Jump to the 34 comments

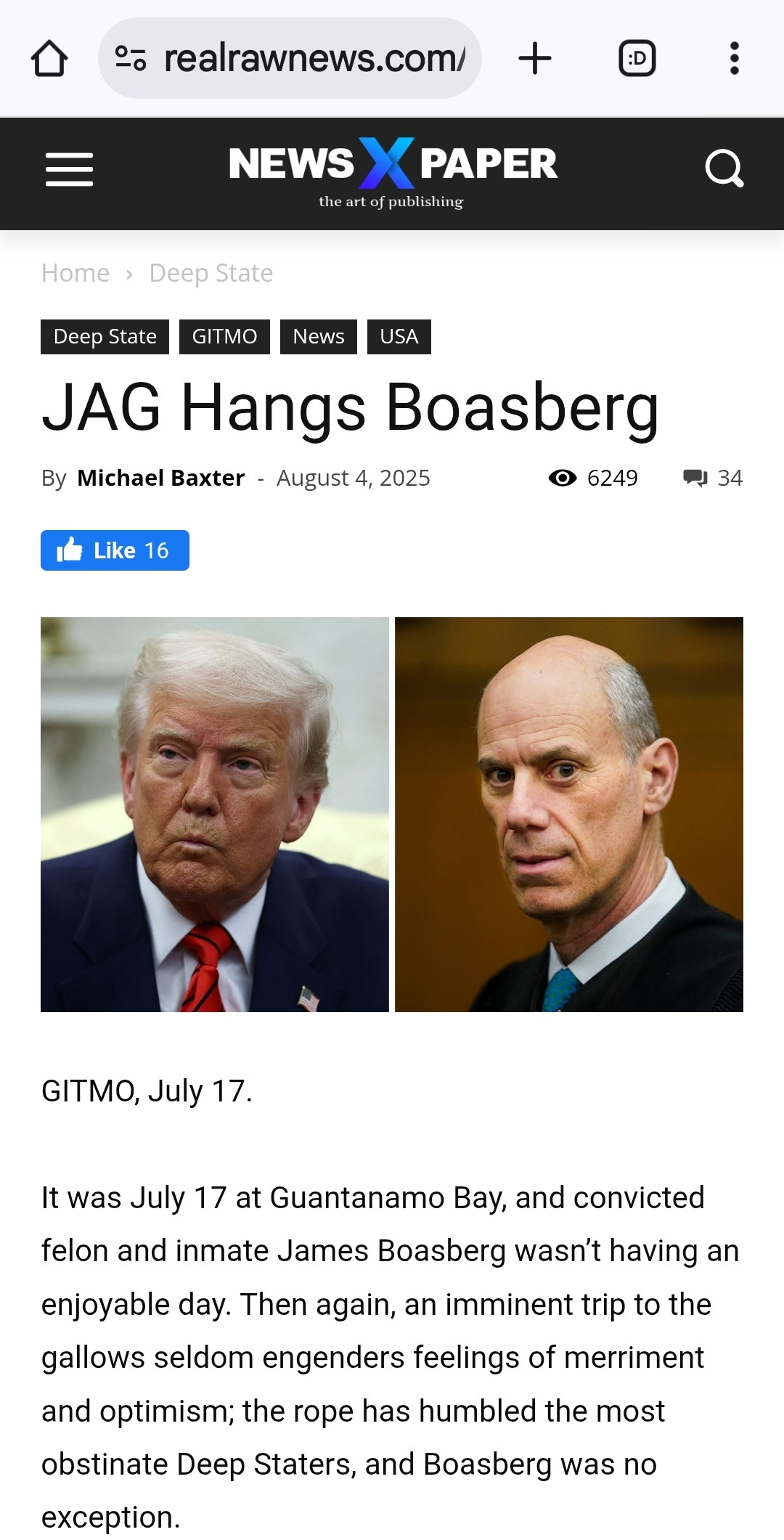tap(713, 478)
